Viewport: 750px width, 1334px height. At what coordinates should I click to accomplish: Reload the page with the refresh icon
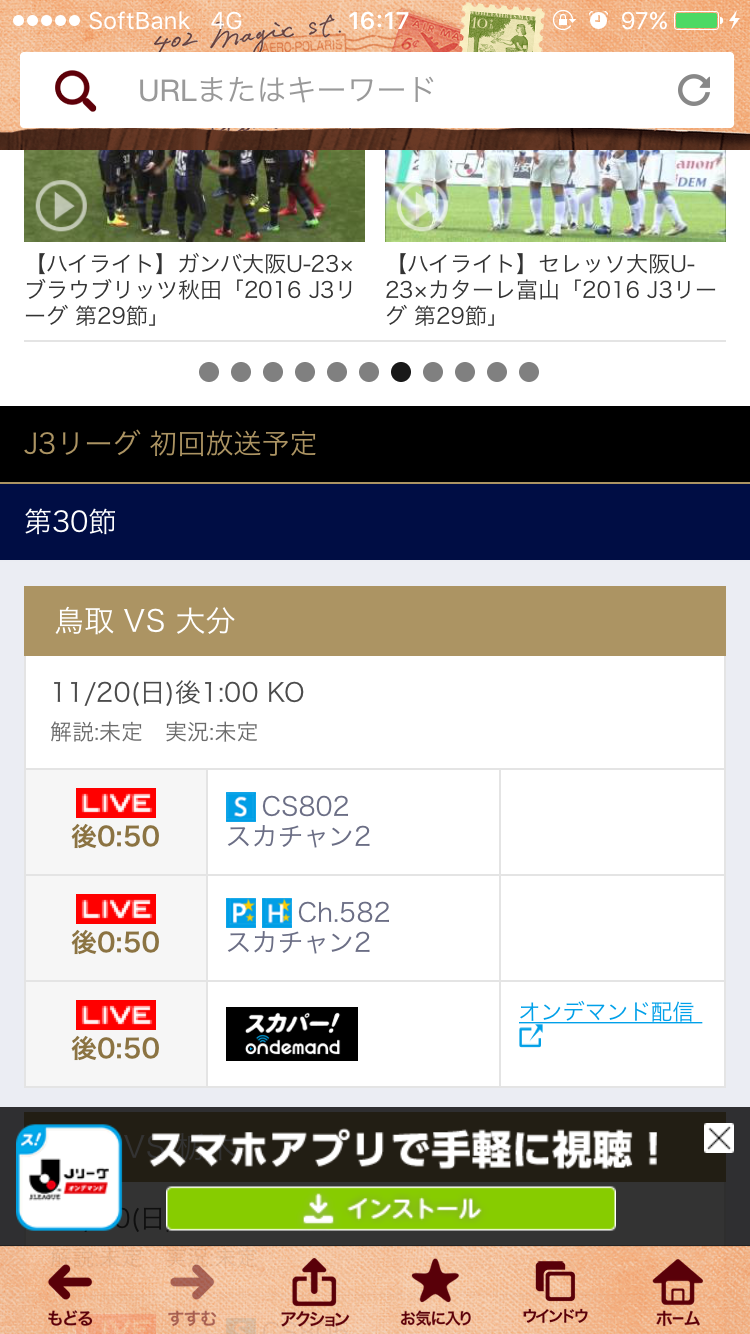(x=693, y=90)
